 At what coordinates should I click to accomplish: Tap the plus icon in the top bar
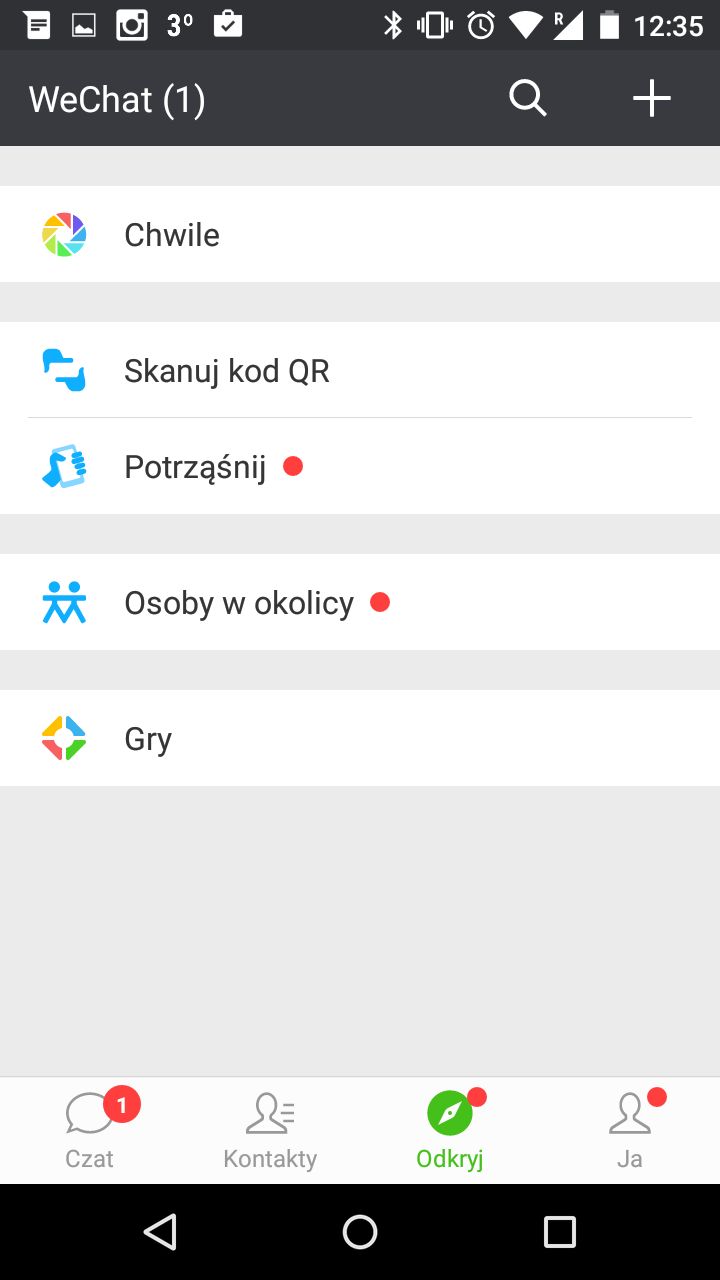(652, 98)
